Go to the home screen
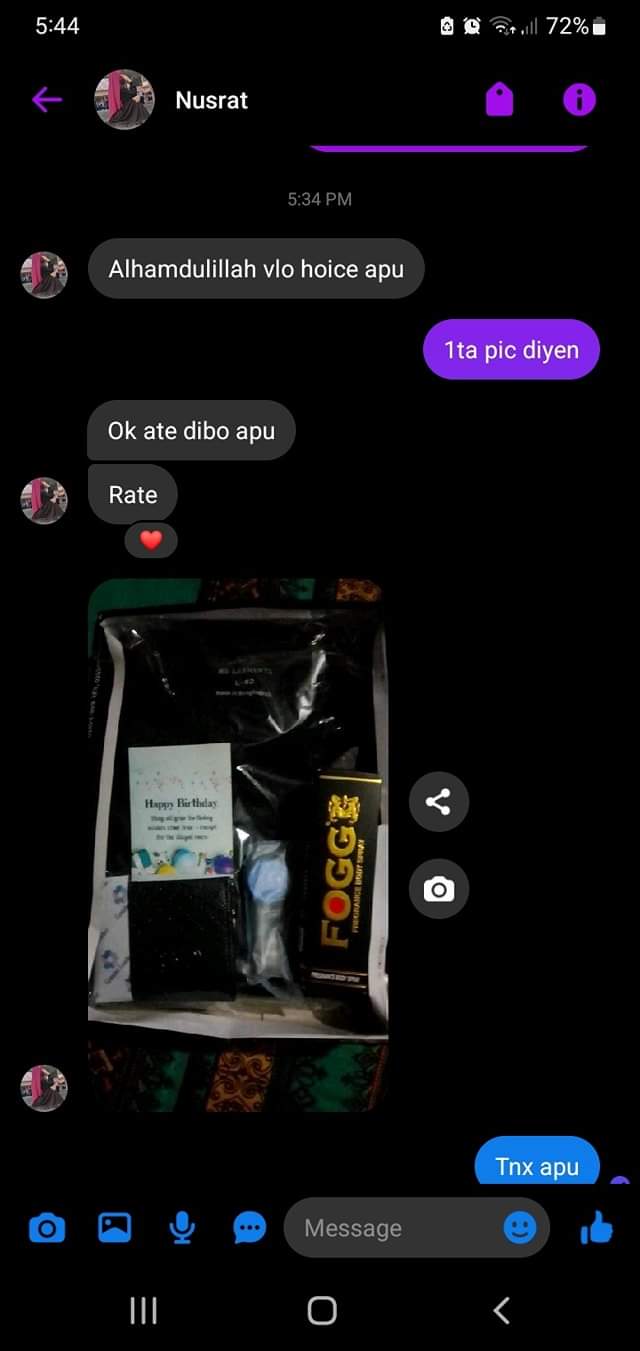640x1351 pixels. [x=321, y=1310]
